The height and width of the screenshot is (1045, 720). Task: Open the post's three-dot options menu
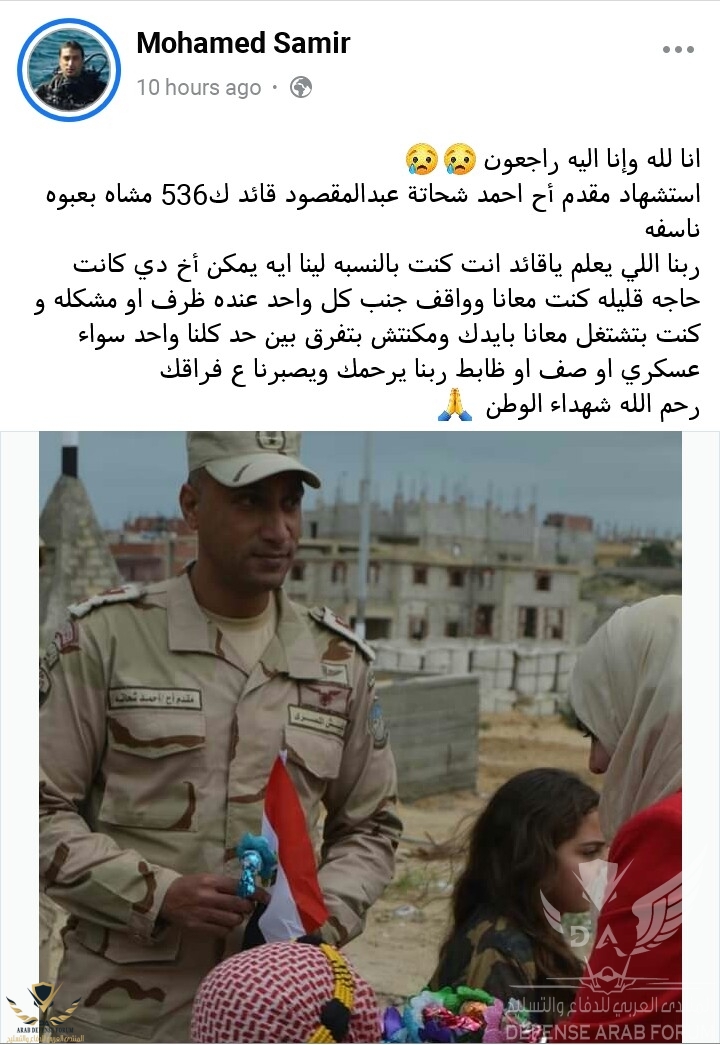coord(677,49)
